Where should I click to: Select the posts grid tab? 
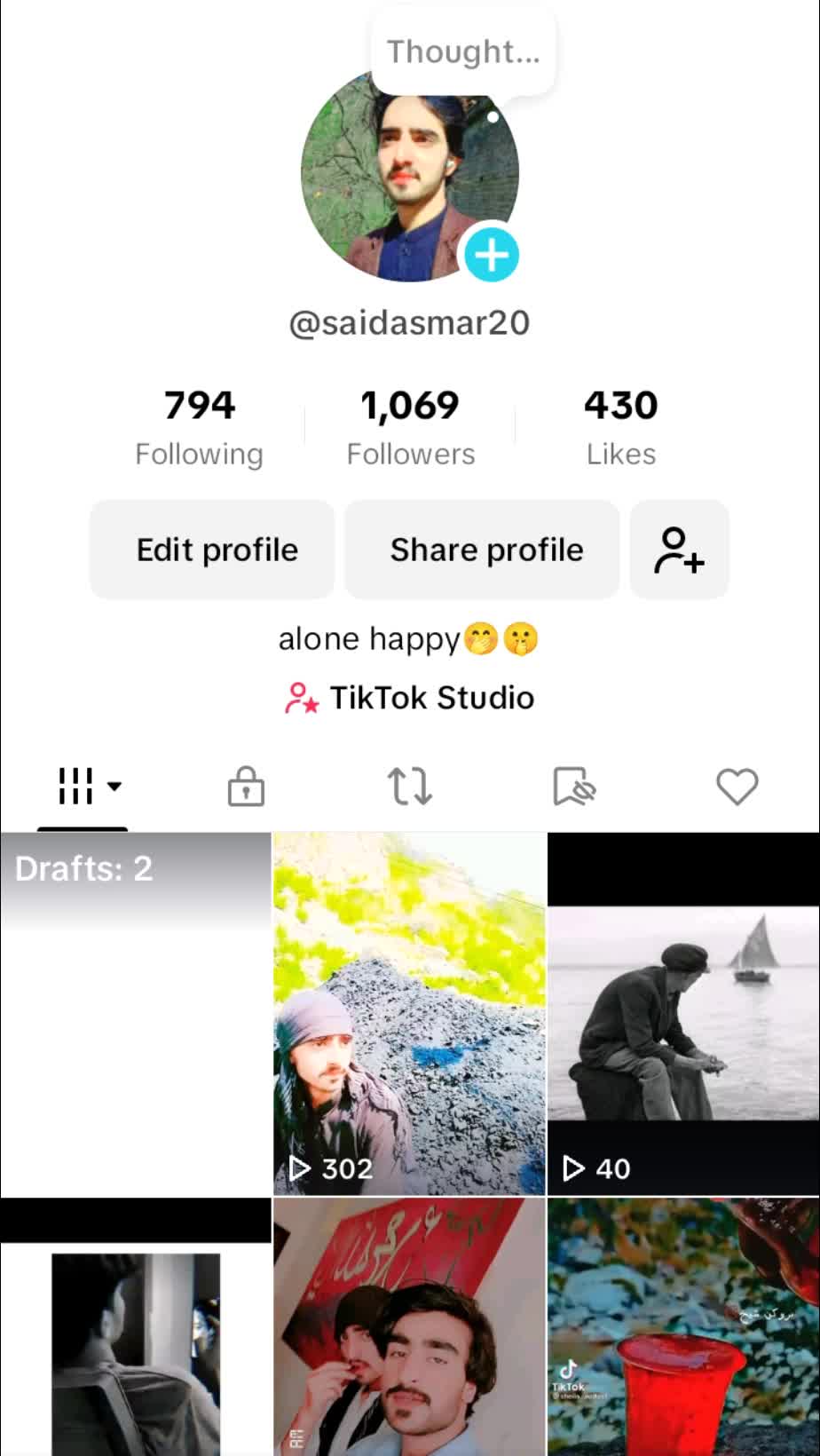83,787
